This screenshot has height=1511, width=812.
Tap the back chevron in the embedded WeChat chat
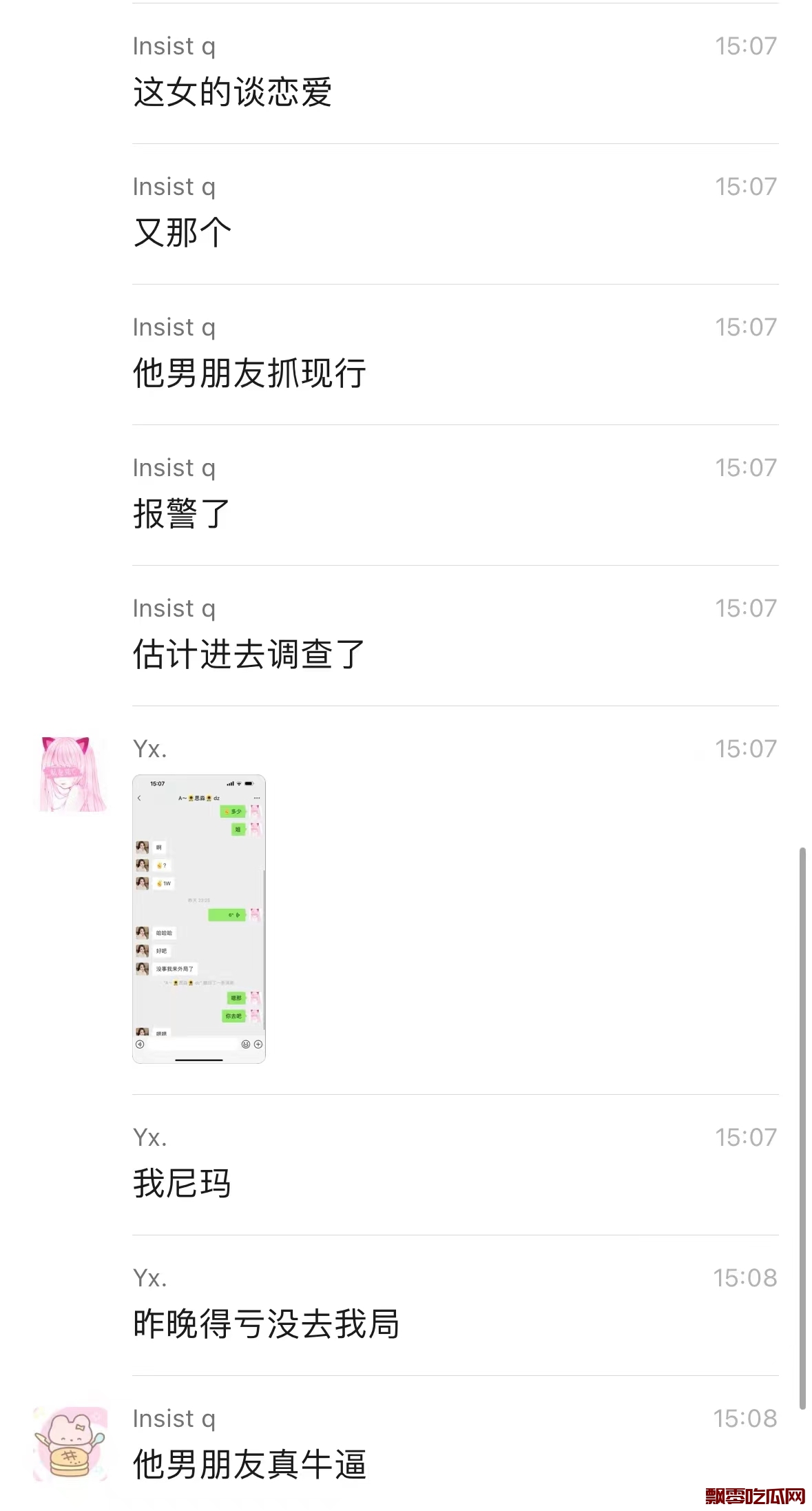pyautogui.click(x=139, y=797)
